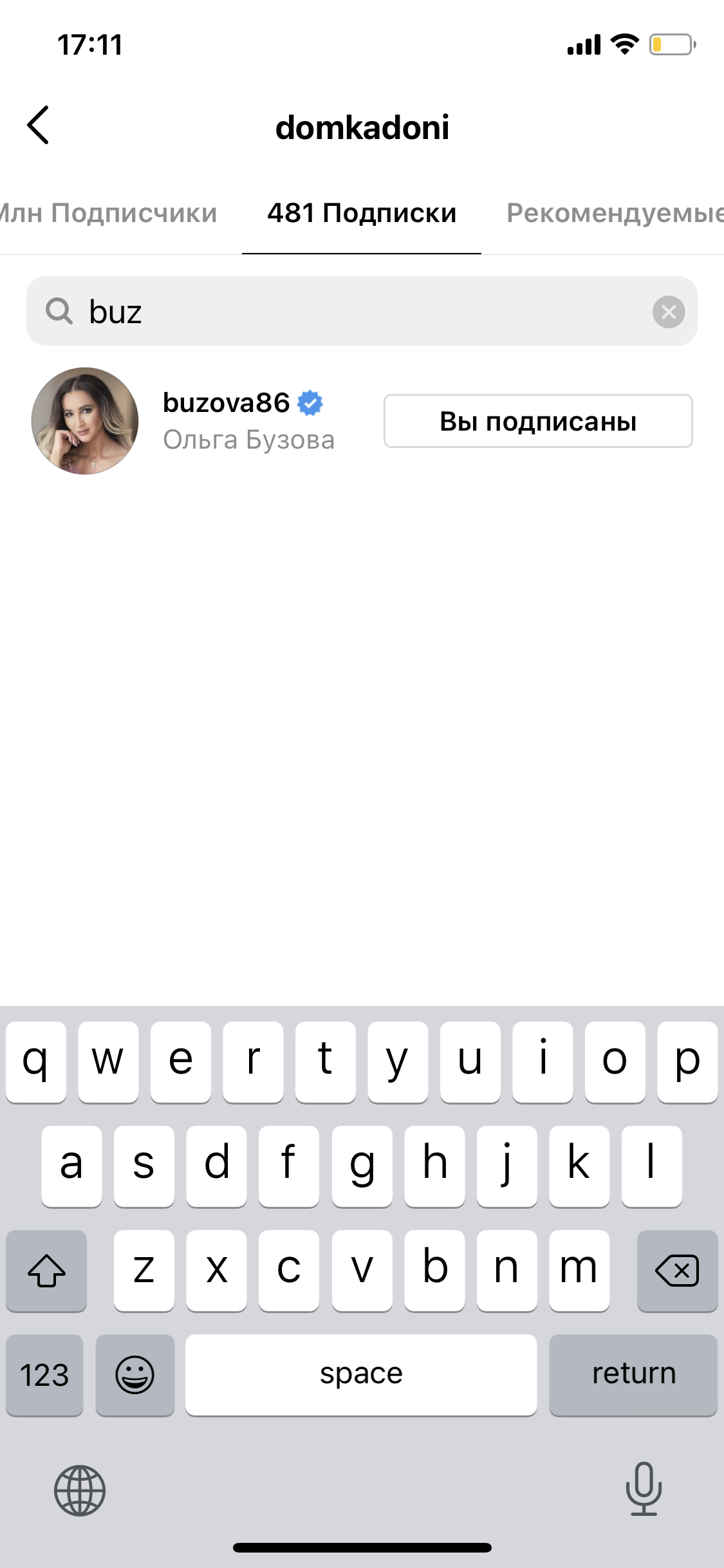Switch keyboard language with the globe key

(80, 1489)
